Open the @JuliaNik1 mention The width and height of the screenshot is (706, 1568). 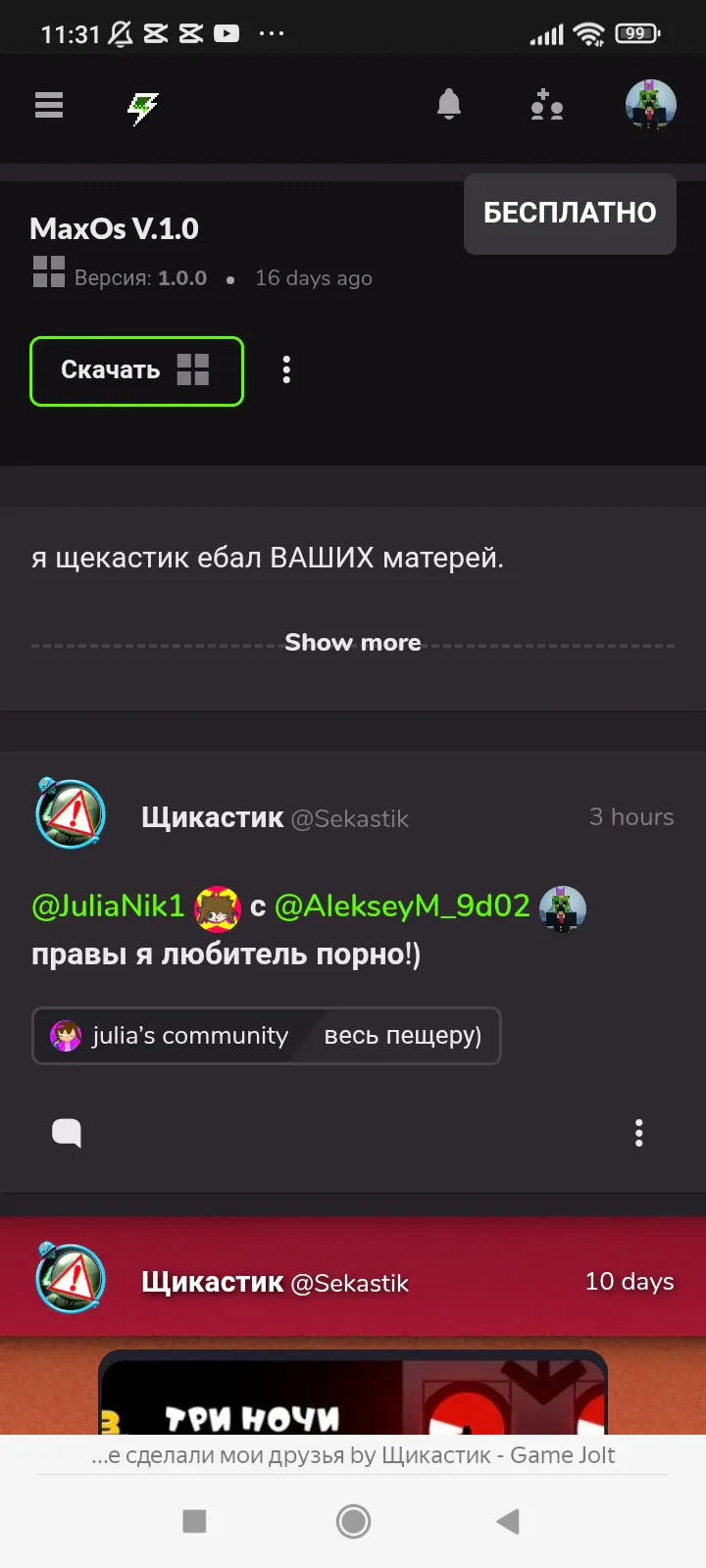(x=108, y=906)
